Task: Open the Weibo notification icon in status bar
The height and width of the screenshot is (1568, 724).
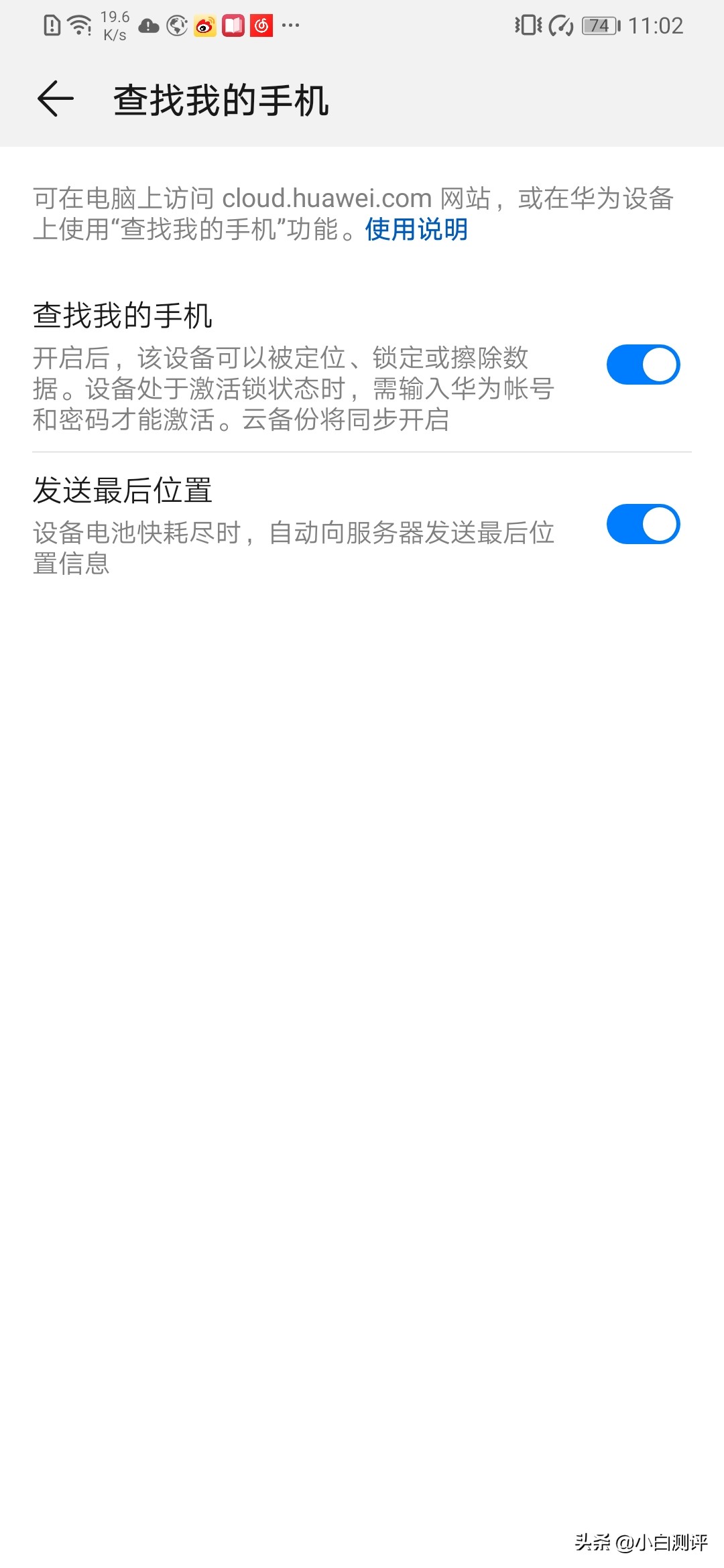Action: pos(204,25)
